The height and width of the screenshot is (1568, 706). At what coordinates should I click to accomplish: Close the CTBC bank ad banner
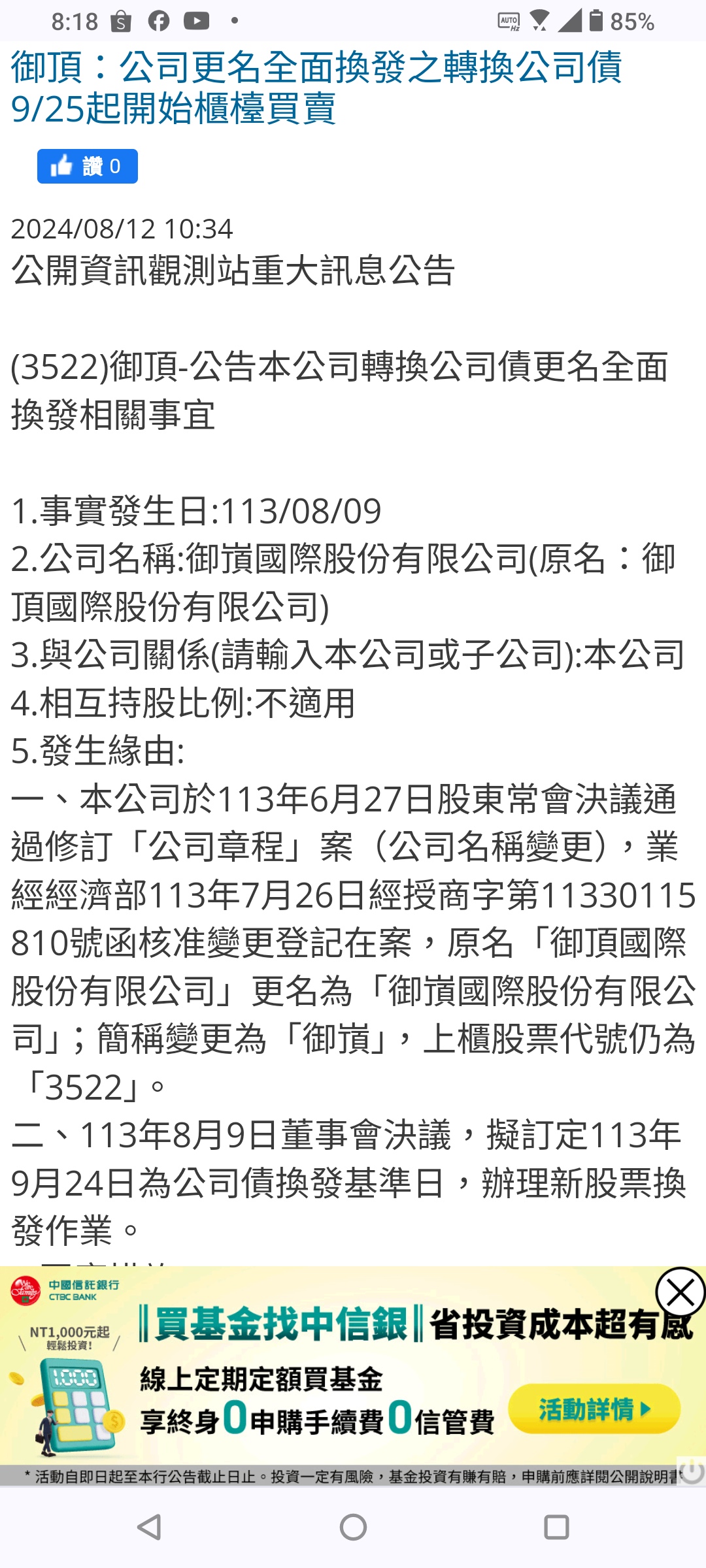click(x=679, y=1292)
